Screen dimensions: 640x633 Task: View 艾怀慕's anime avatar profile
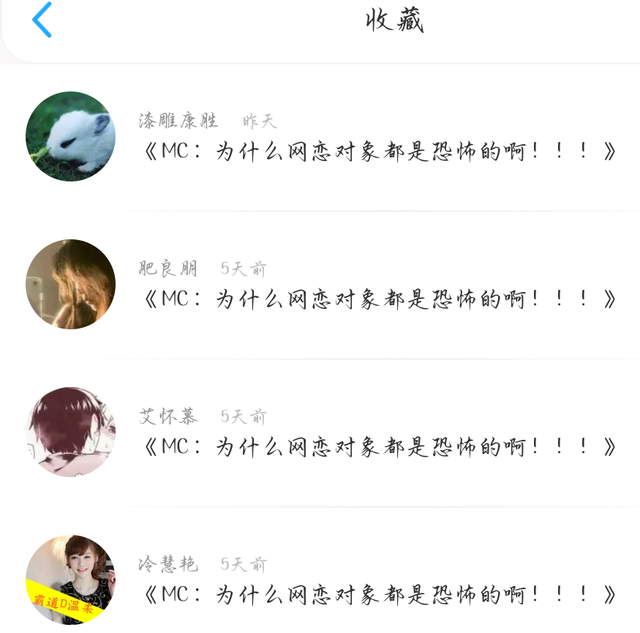(70, 432)
